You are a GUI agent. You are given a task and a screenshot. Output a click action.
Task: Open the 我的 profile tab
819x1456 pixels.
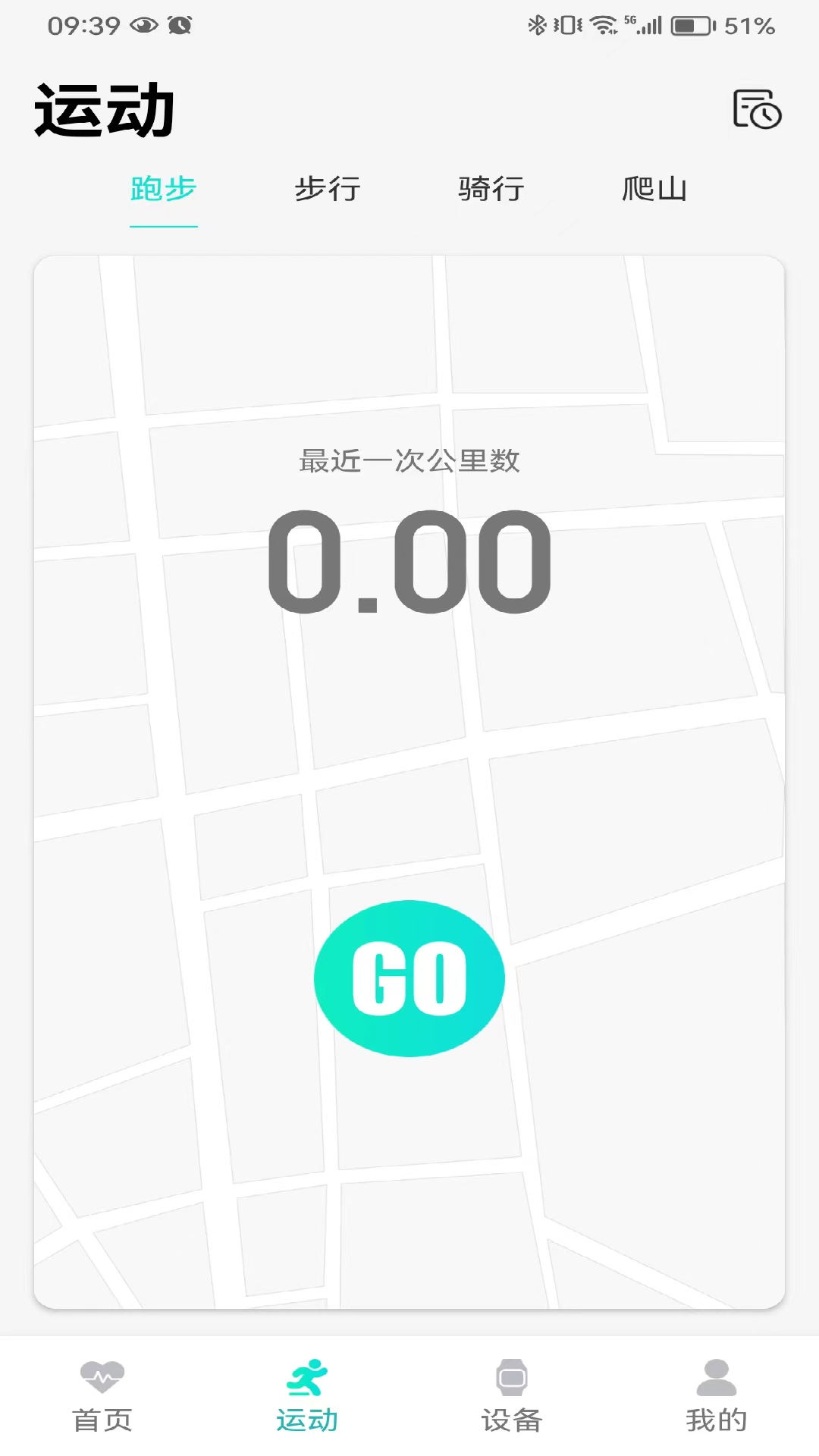[x=717, y=1397]
